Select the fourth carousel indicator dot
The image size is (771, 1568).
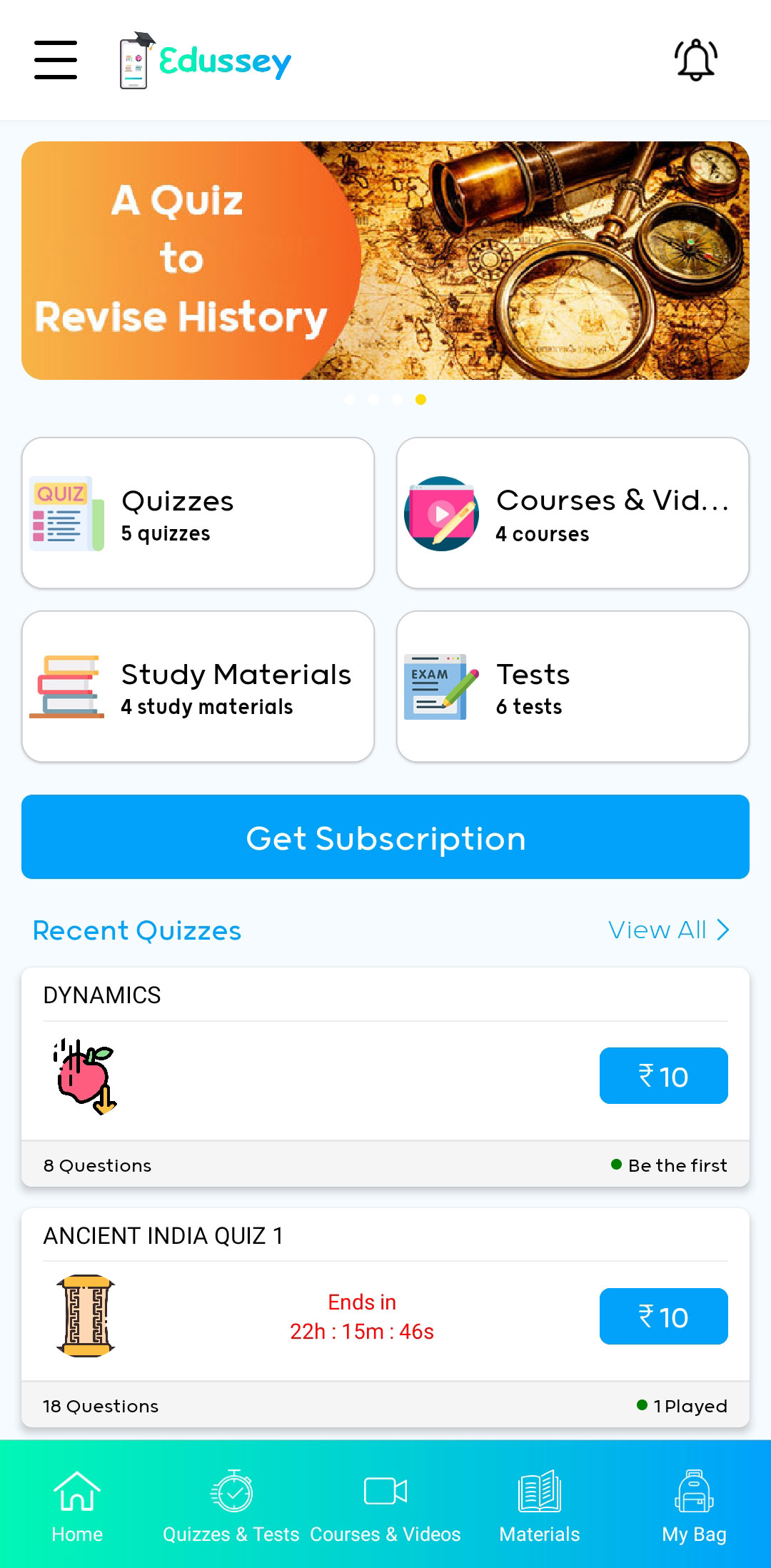(420, 400)
